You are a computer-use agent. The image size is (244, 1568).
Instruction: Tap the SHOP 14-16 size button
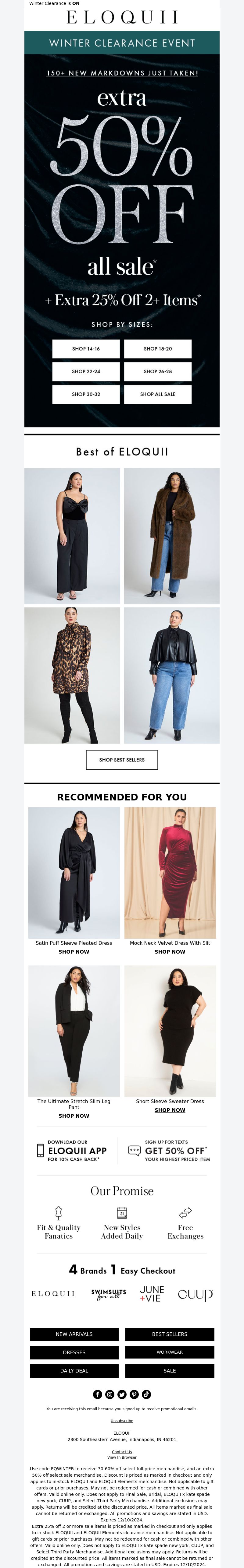[86, 349]
